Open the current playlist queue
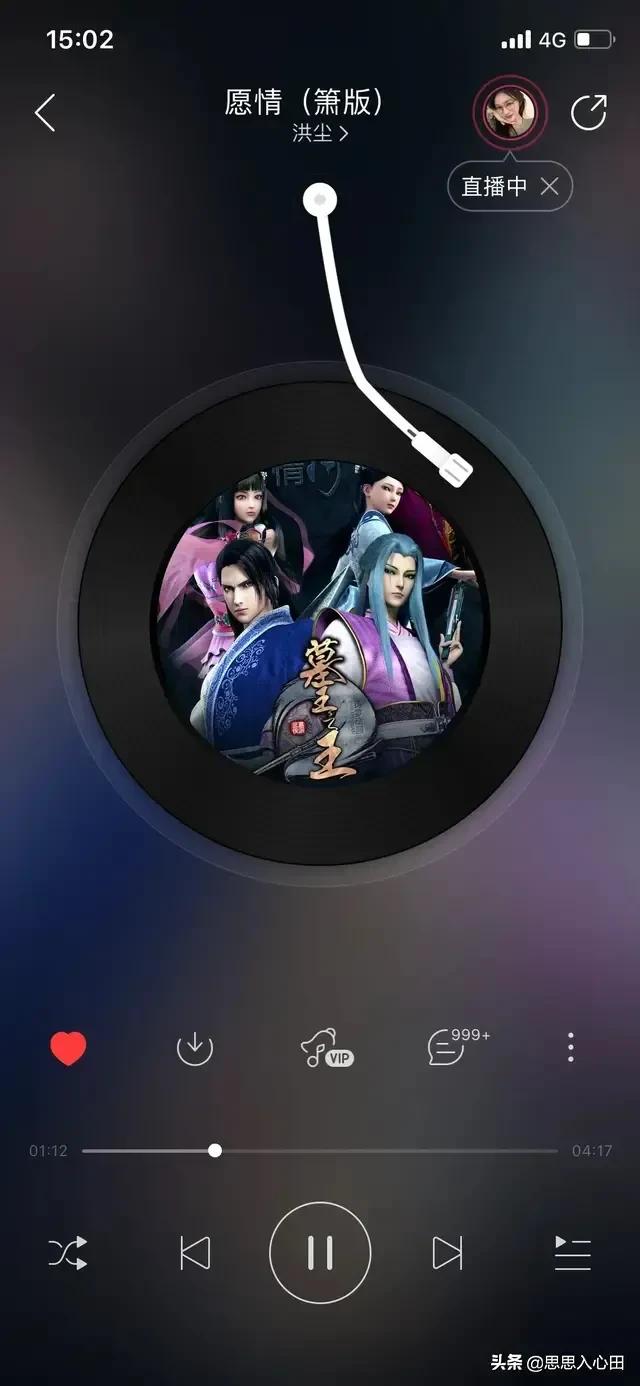The height and width of the screenshot is (1386, 640). pos(572,1253)
